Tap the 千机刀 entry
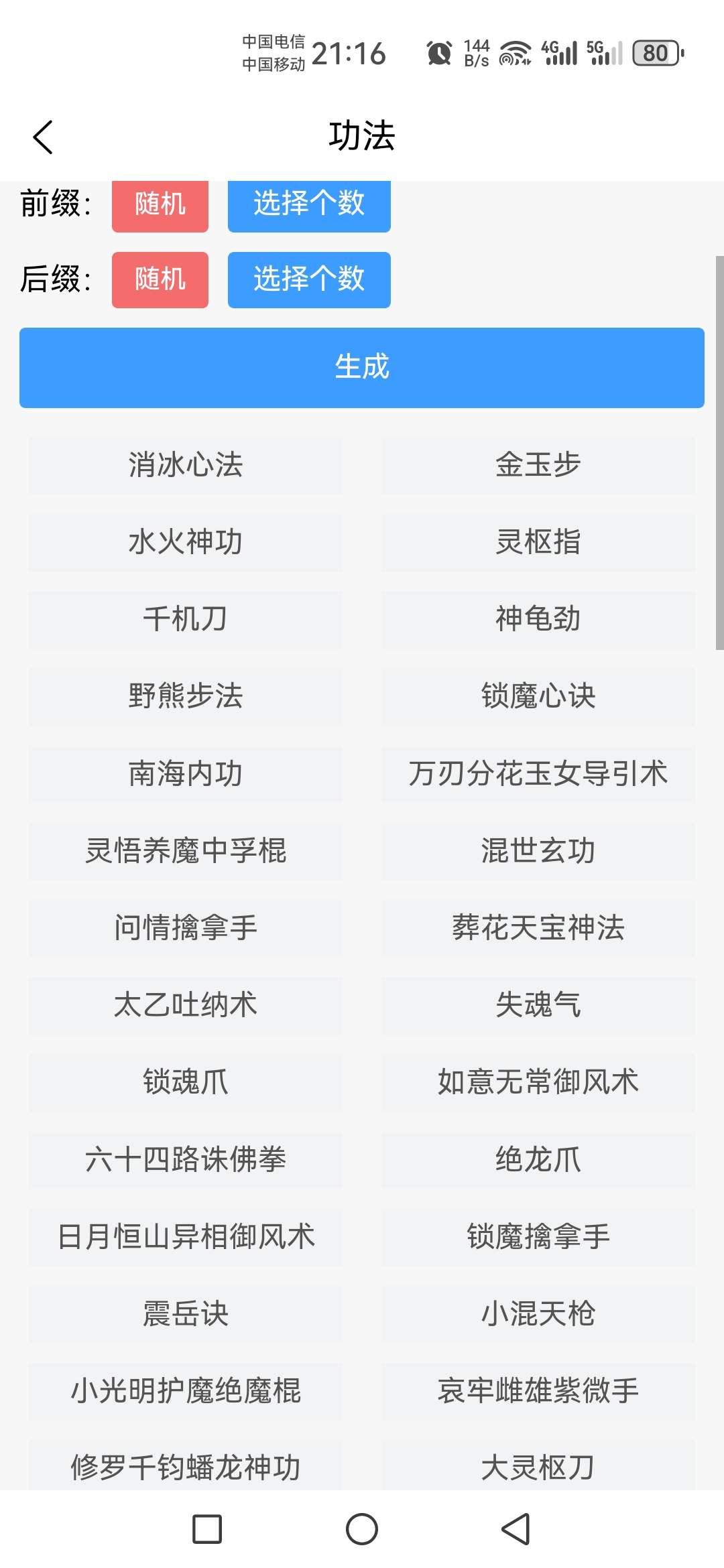Viewport: 724px width, 1568px height. coord(185,619)
